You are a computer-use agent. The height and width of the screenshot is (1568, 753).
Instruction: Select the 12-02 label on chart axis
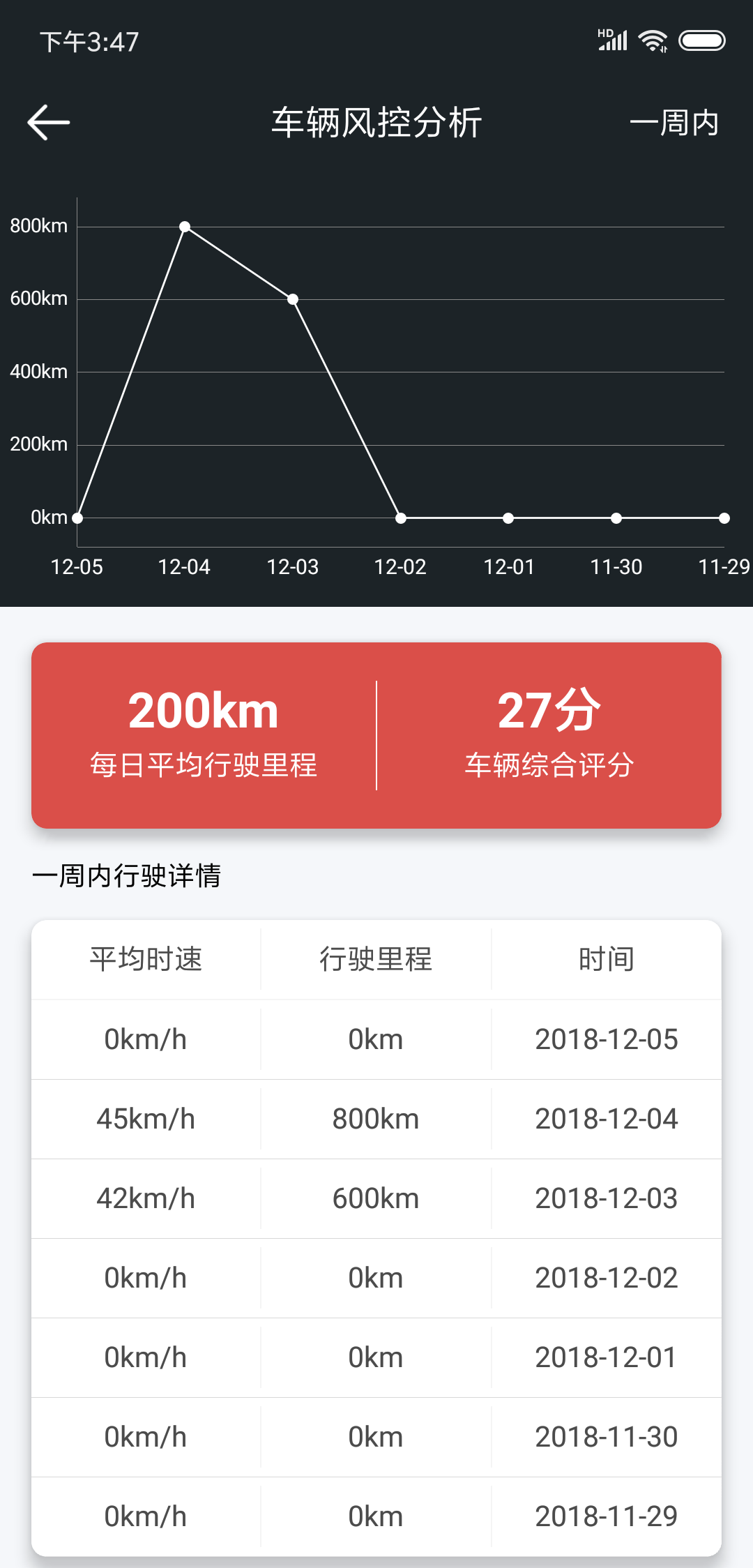[x=401, y=567]
